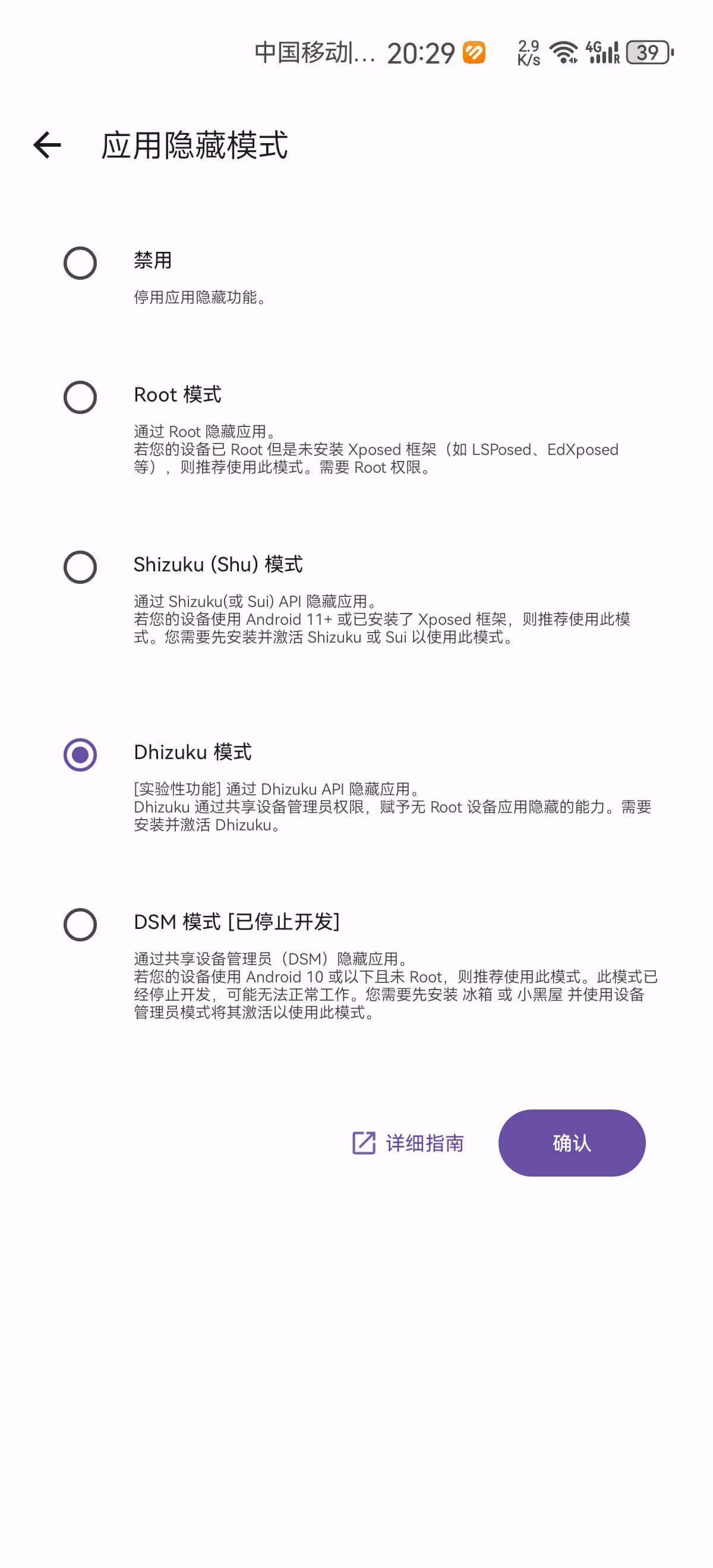
Task: Select the 禁用 option
Action: 80,263
